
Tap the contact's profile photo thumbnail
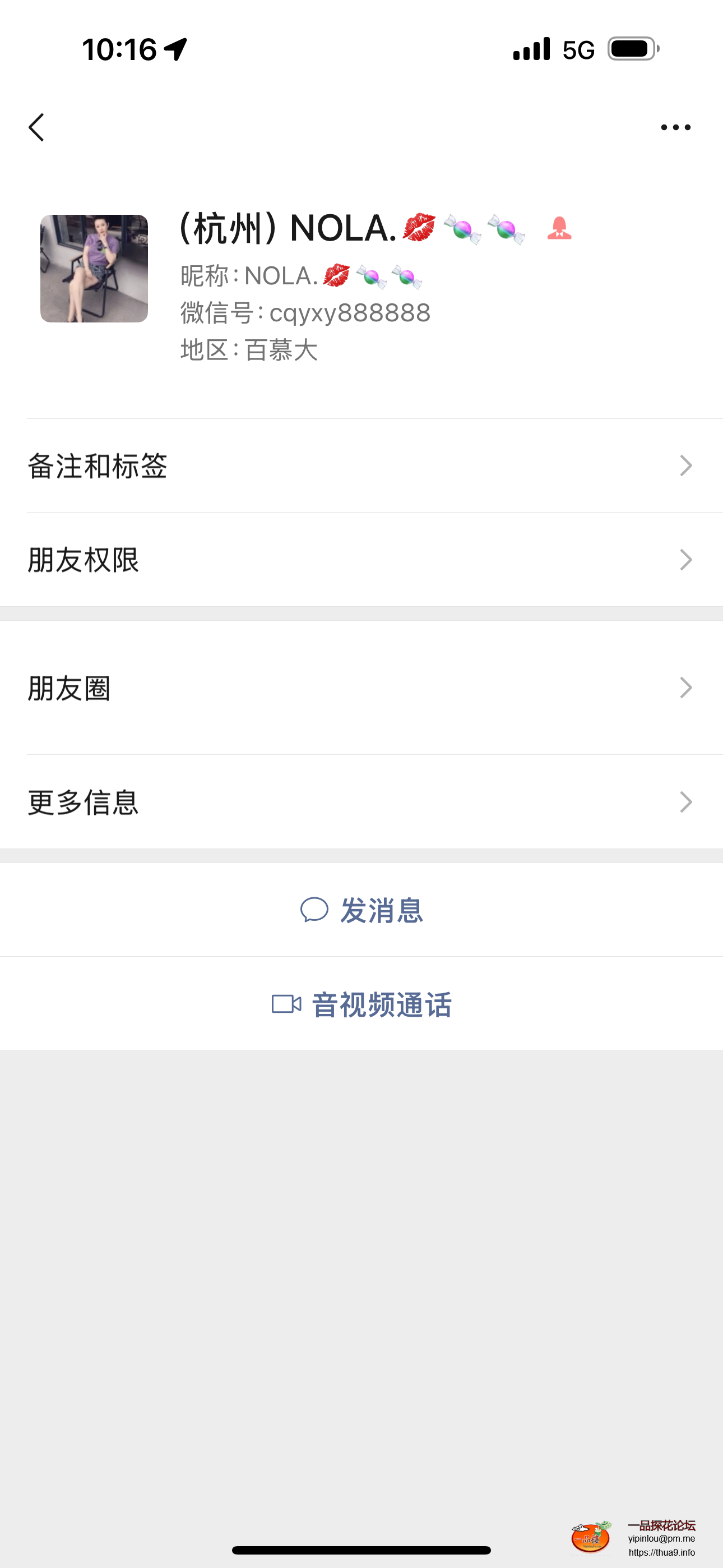coord(94,270)
